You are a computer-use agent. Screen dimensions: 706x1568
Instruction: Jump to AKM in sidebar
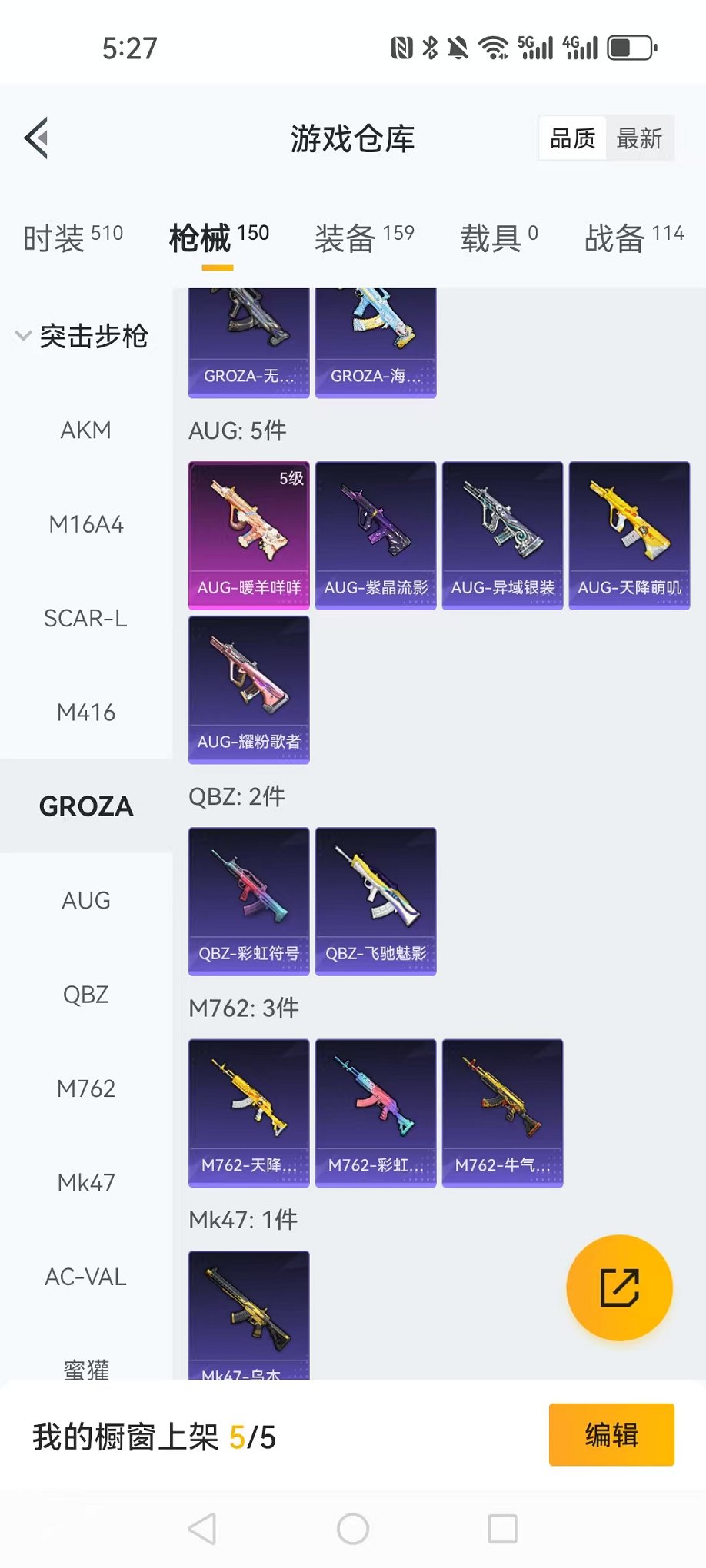tap(86, 430)
